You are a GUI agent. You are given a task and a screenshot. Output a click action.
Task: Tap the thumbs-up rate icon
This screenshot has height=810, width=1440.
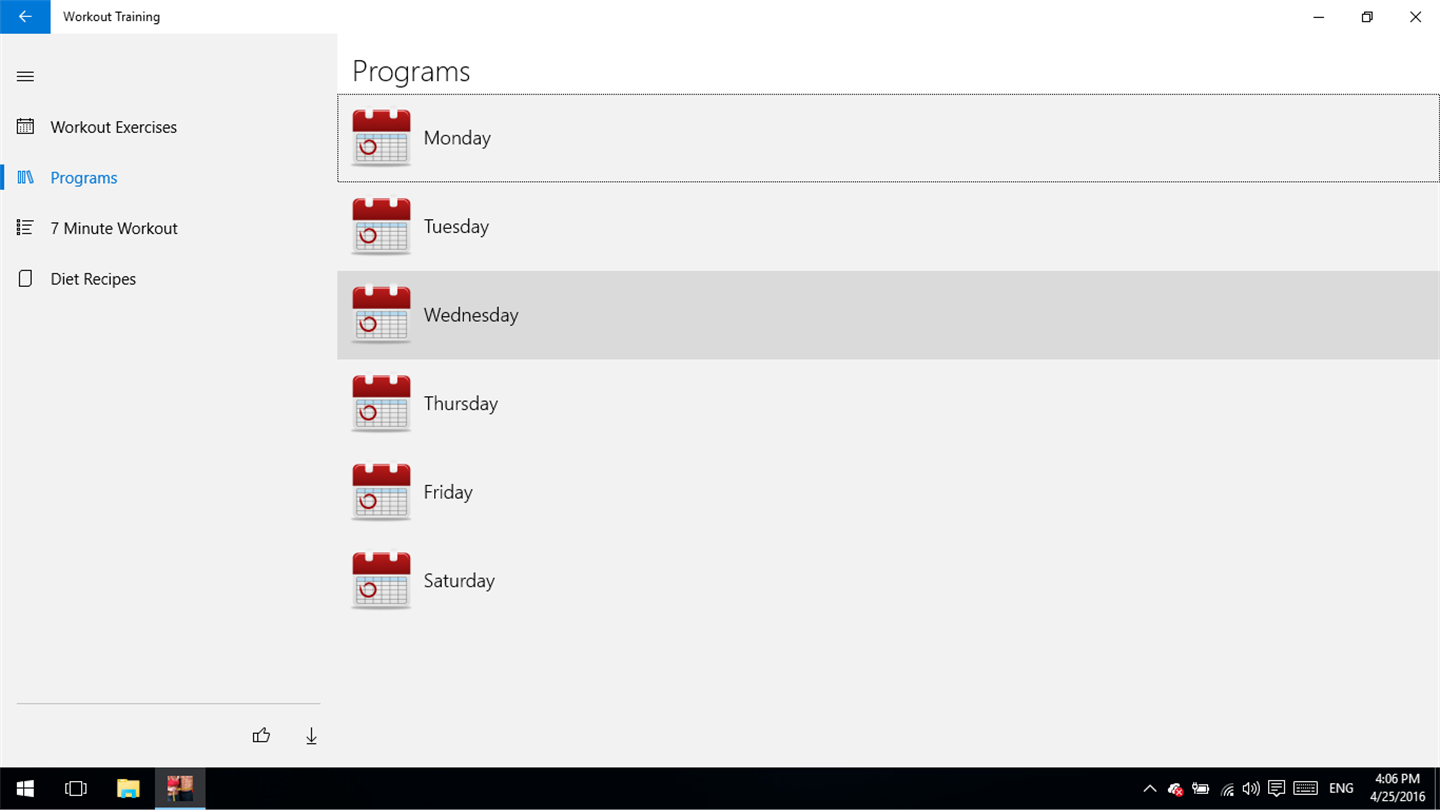point(261,736)
